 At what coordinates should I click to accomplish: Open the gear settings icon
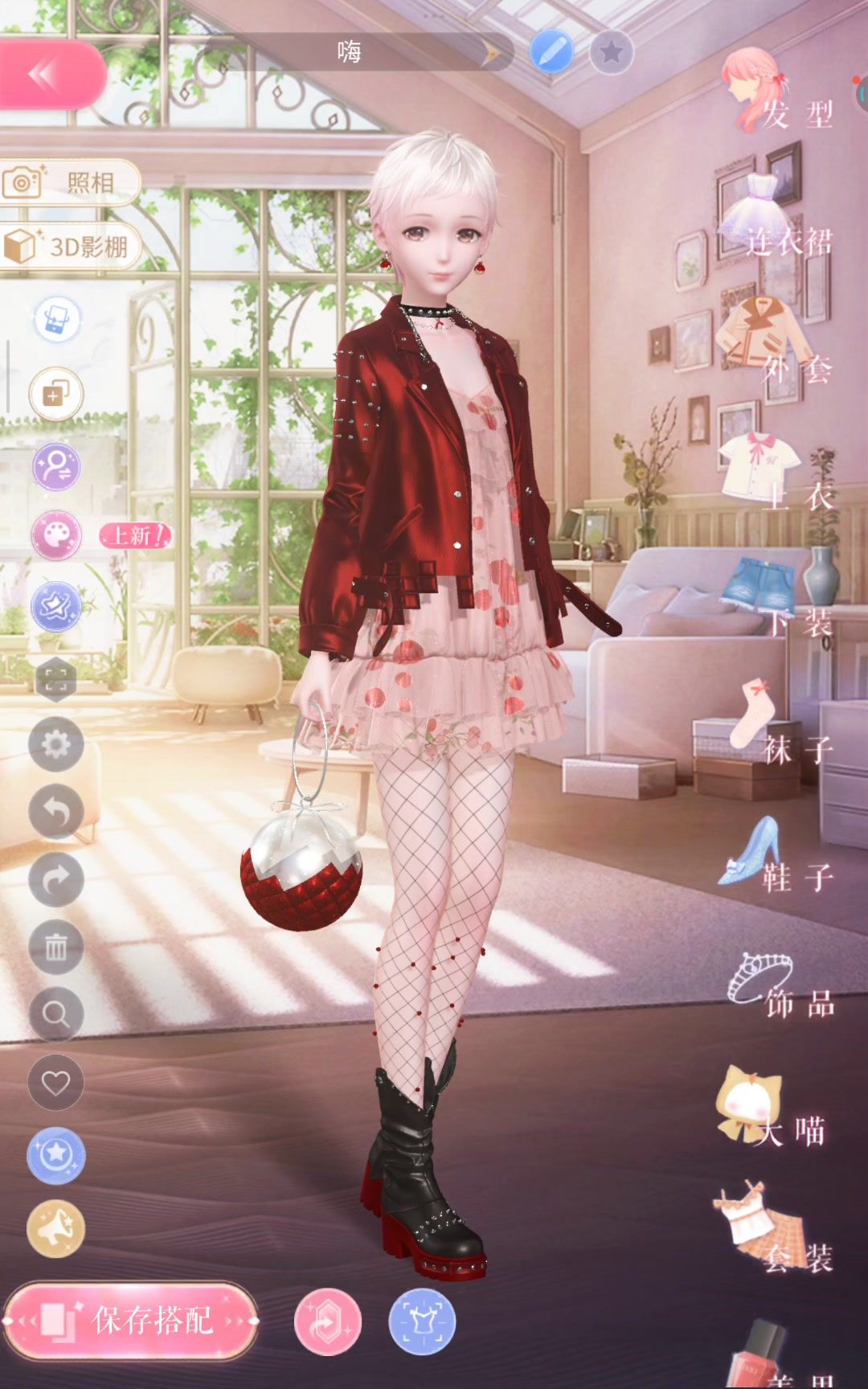click(55, 745)
